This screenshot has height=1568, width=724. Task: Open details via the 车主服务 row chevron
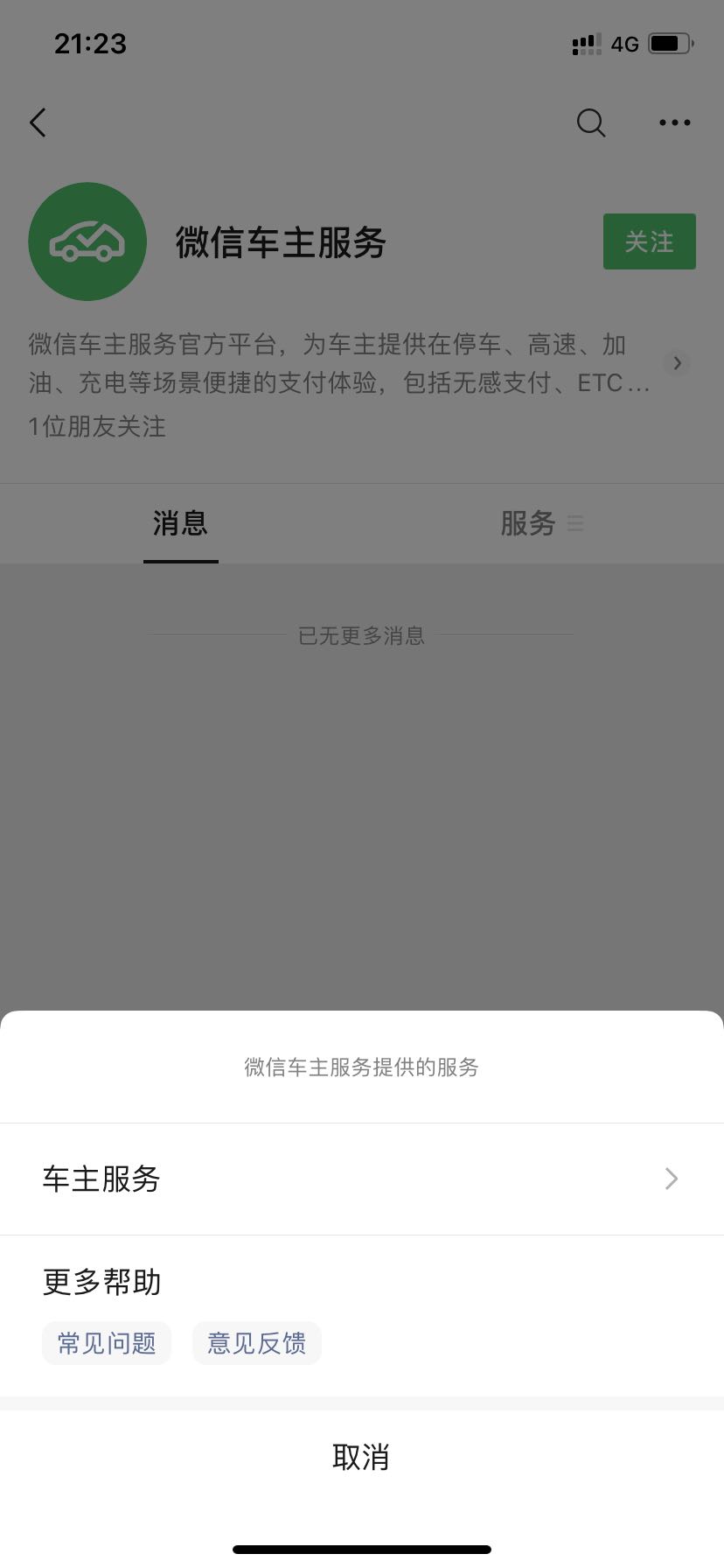pos(671,1179)
